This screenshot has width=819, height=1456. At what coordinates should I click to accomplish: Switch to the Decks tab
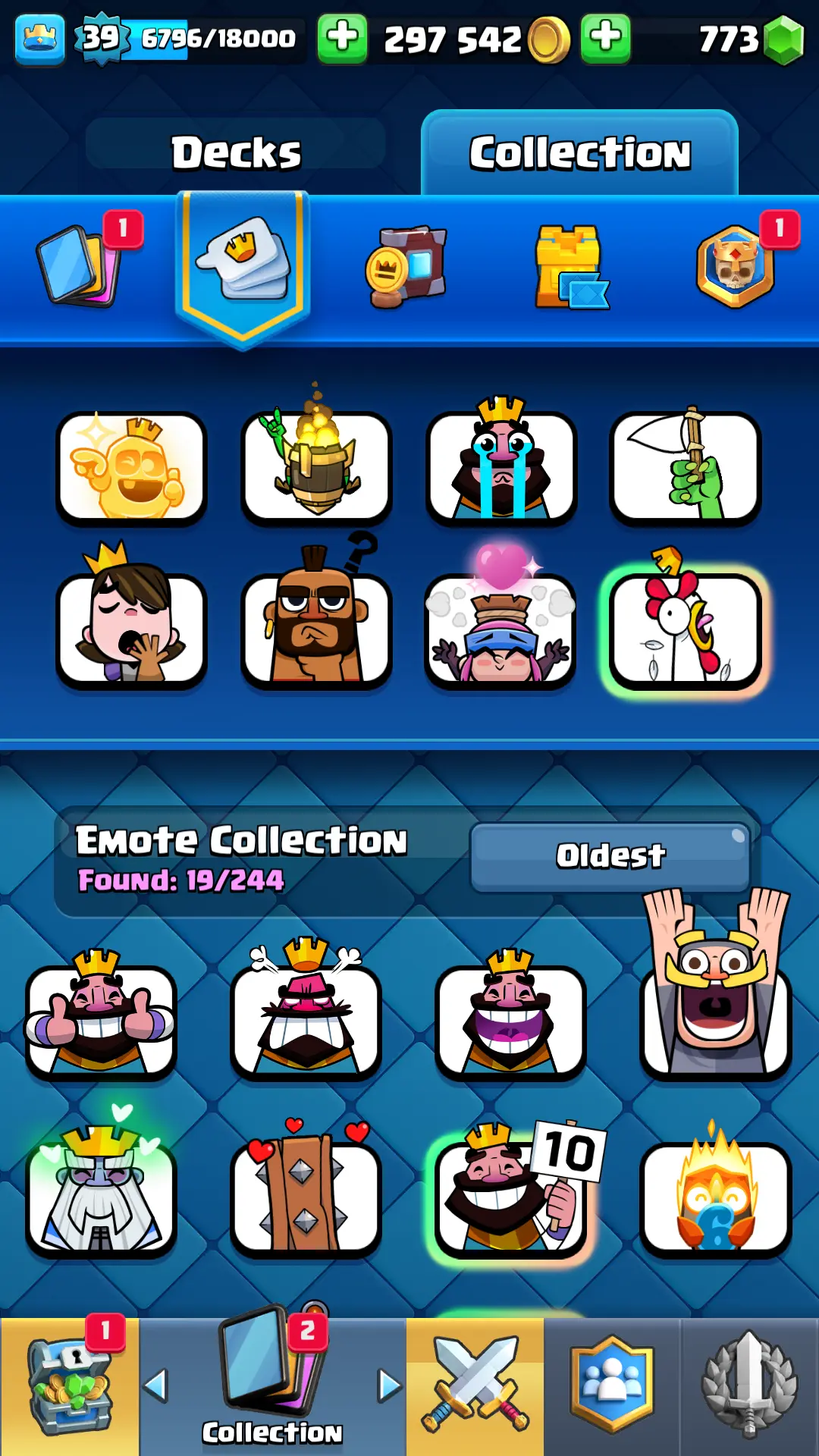coord(236,152)
